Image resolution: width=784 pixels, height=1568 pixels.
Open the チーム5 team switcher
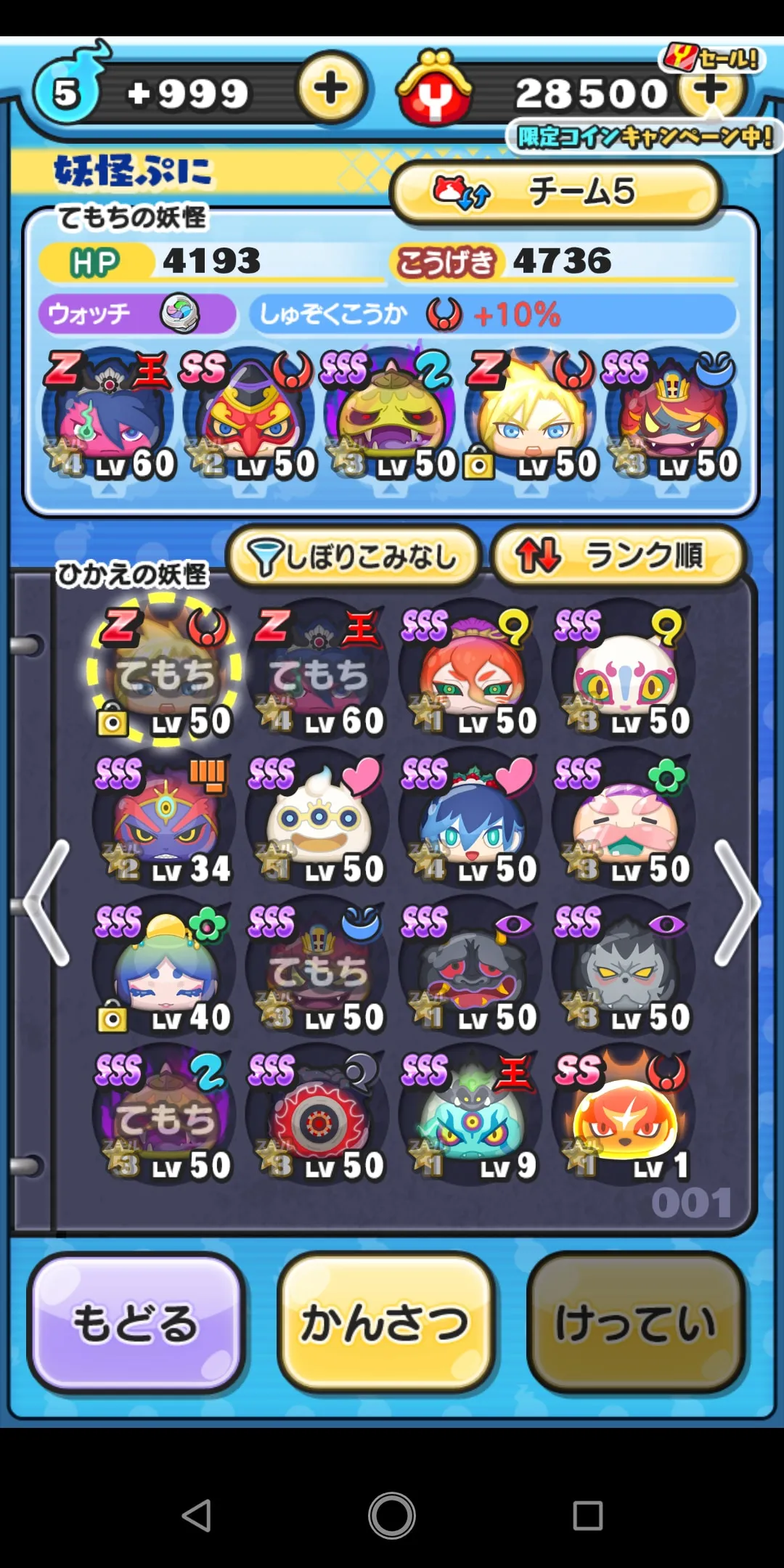click(x=557, y=192)
